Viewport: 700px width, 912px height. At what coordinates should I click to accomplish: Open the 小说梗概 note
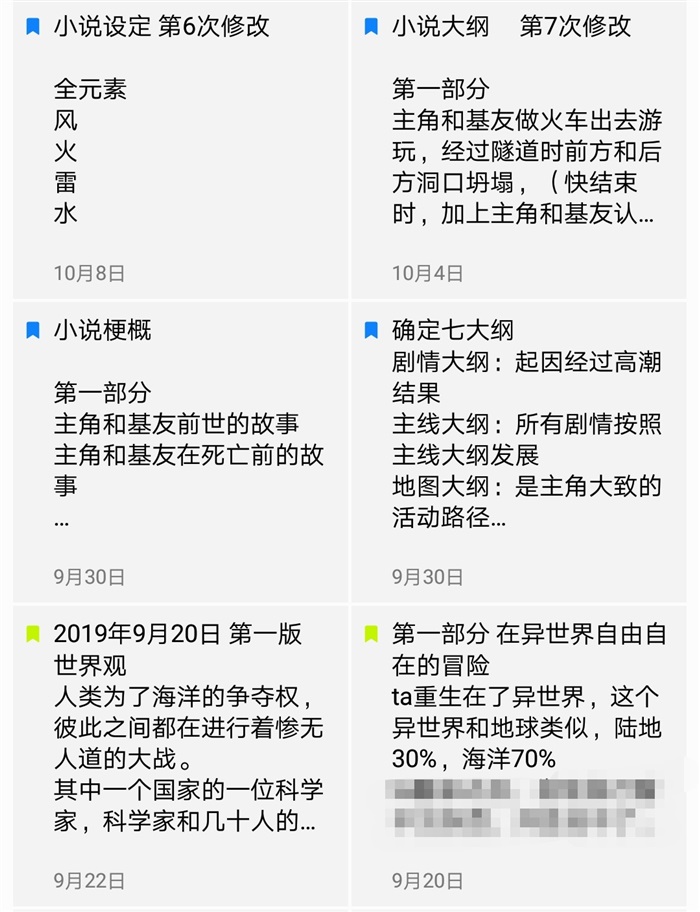(x=180, y=450)
